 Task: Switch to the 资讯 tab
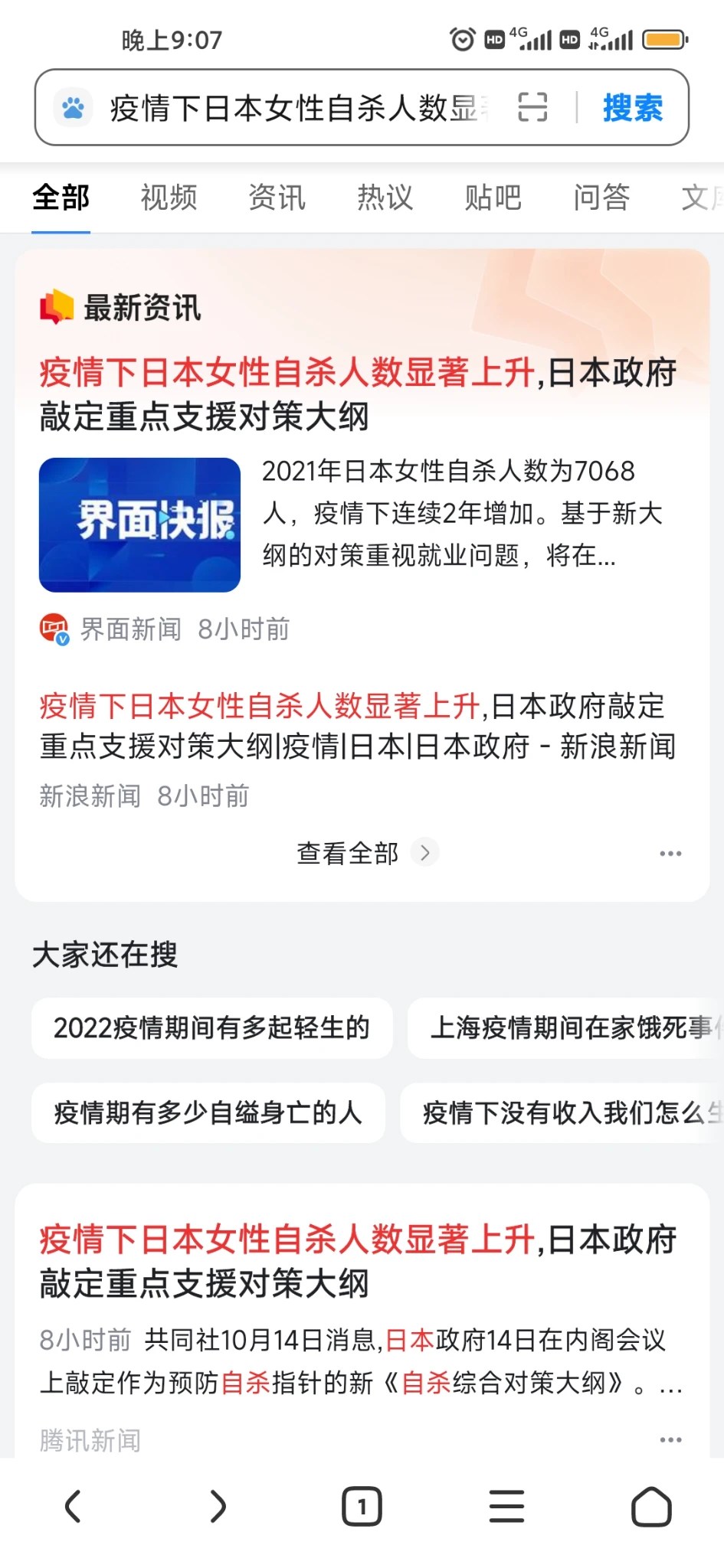[277, 198]
